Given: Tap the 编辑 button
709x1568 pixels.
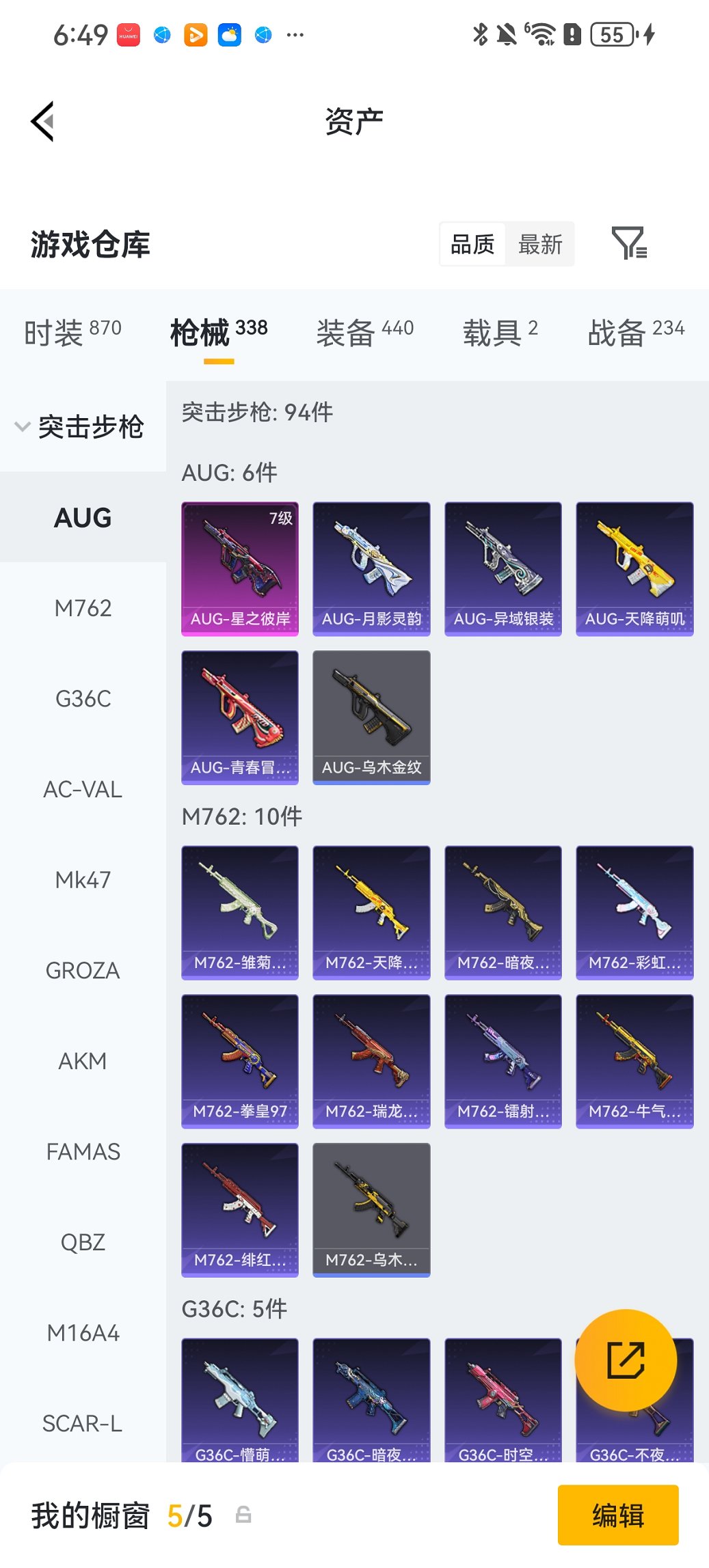Looking at the screenshot, I should point(618,1515).
